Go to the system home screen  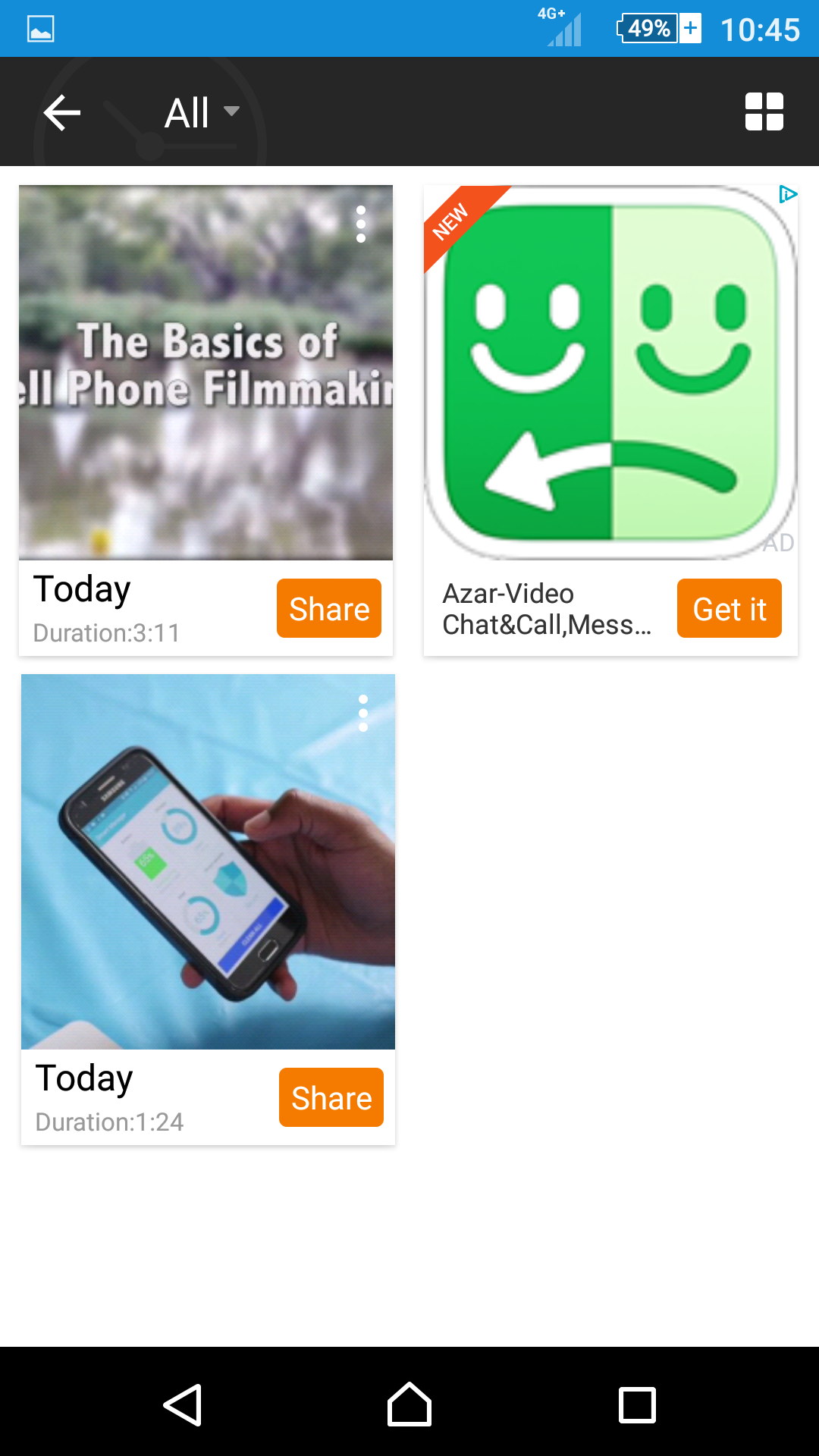click(409, 1404)
